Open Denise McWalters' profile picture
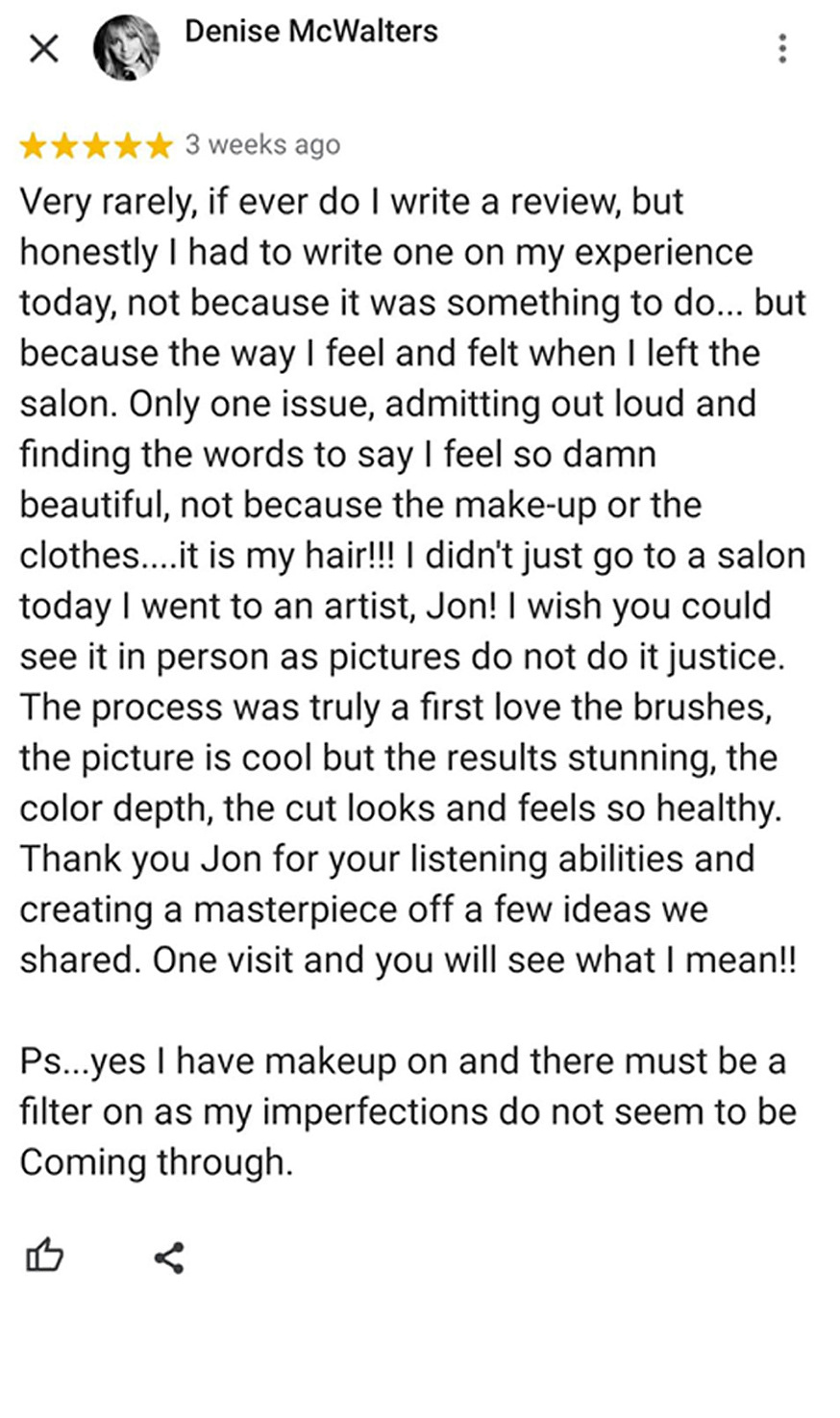 pos(126,48)
